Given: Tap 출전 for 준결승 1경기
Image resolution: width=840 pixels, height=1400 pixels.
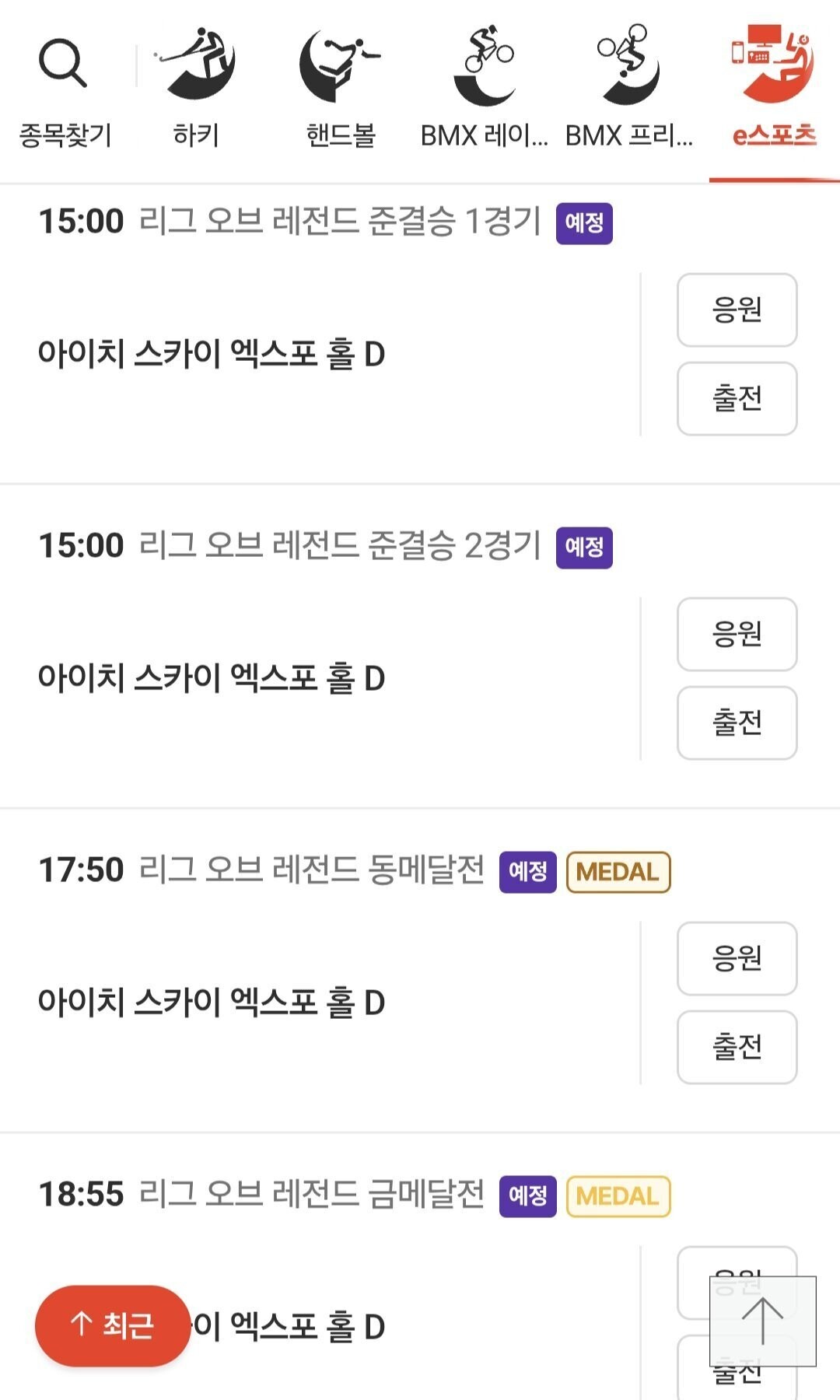Looking at the screenshot, I should tap(737, 398).
